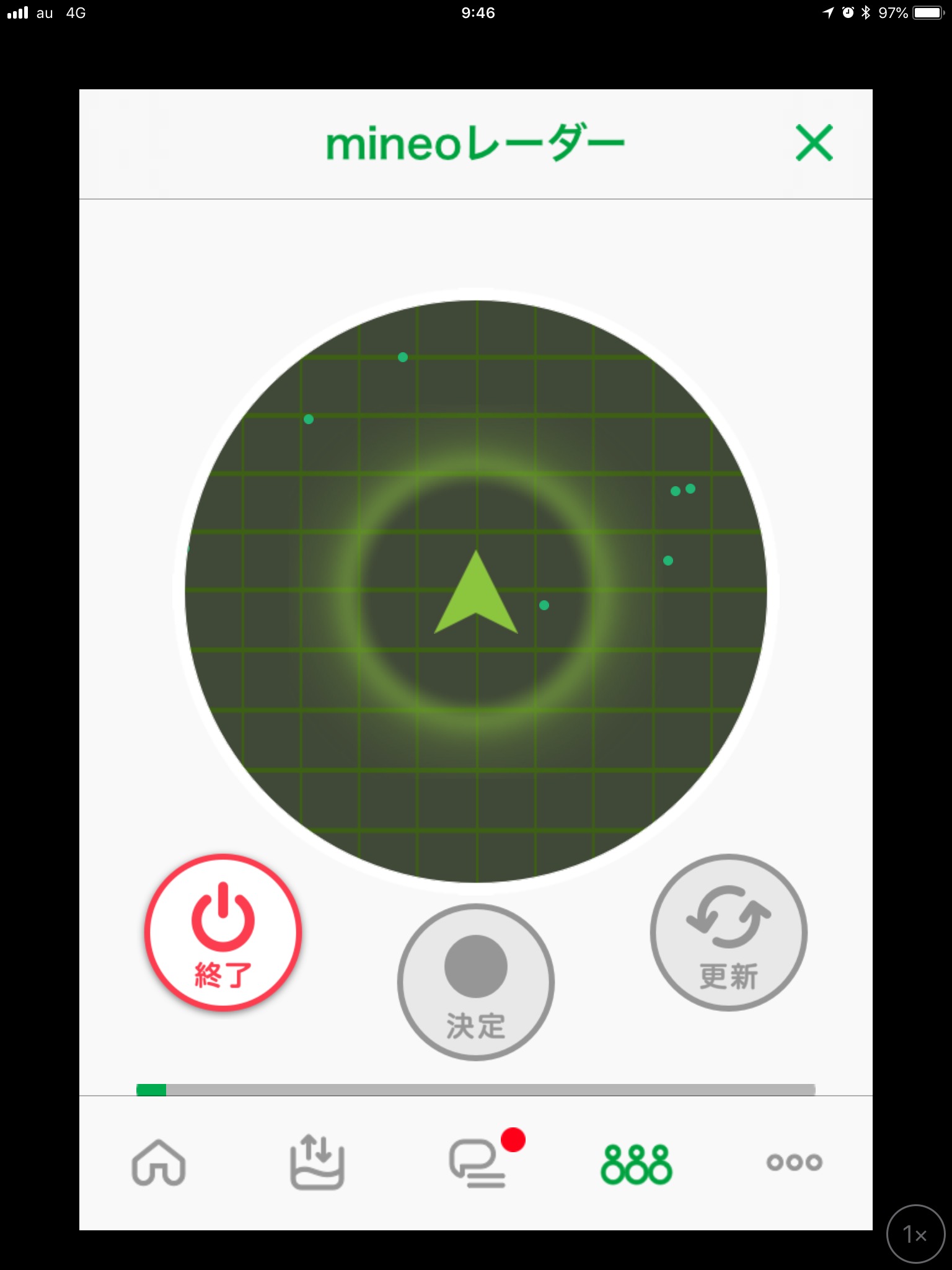Tap the red 終了 power button
Image resolution: width=952 pixels, height=1270 pixels.
click(x=223, y=932)
